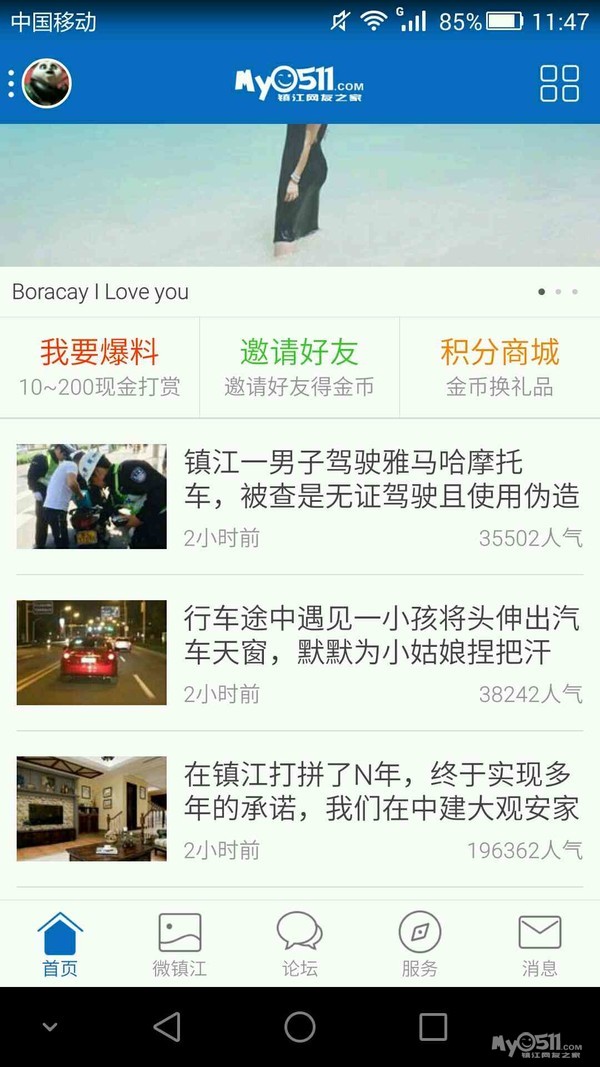The height and width of the screenshot is (1067, 600).
Task: Switch to the 首页 tab
Action: tap(60, 944)
